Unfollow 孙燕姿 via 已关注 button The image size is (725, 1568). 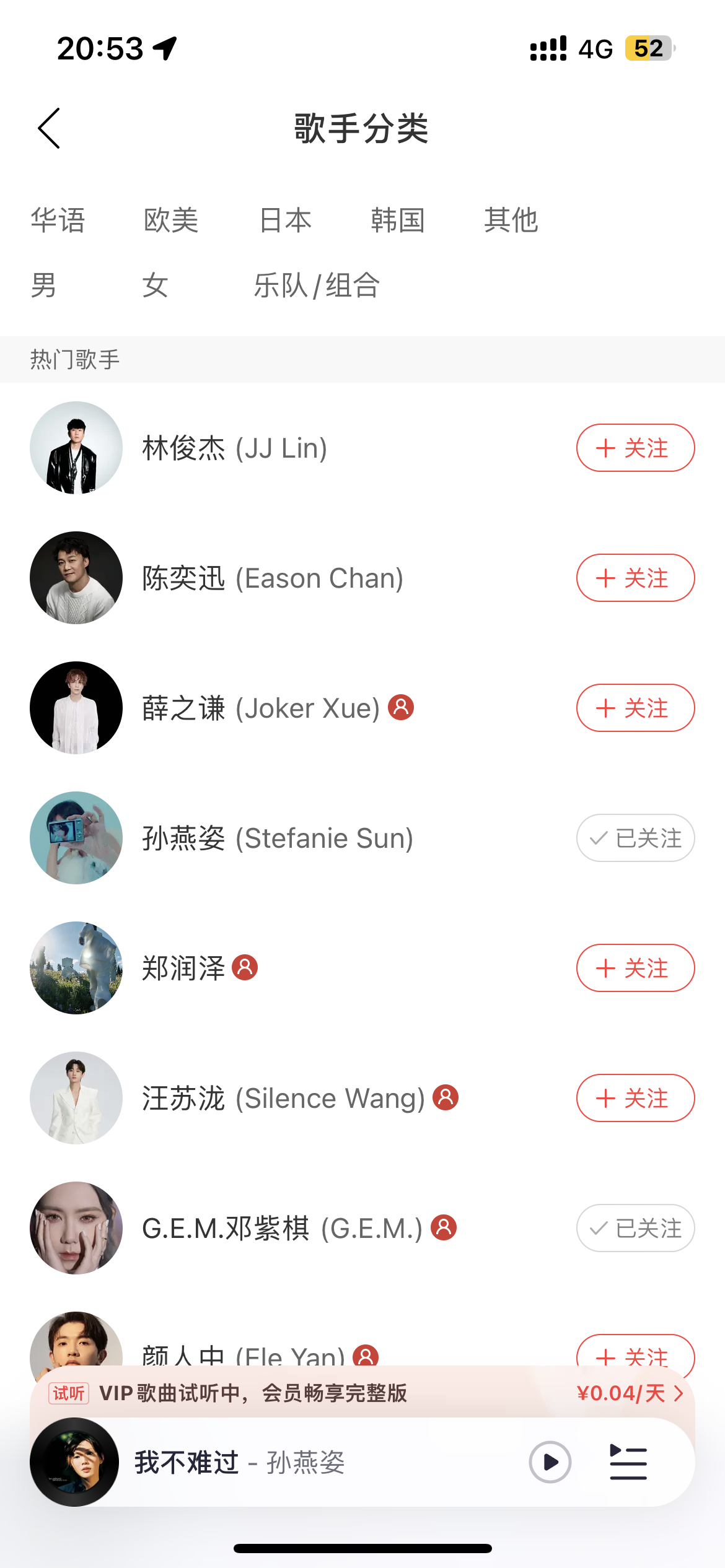click(635, 838)
